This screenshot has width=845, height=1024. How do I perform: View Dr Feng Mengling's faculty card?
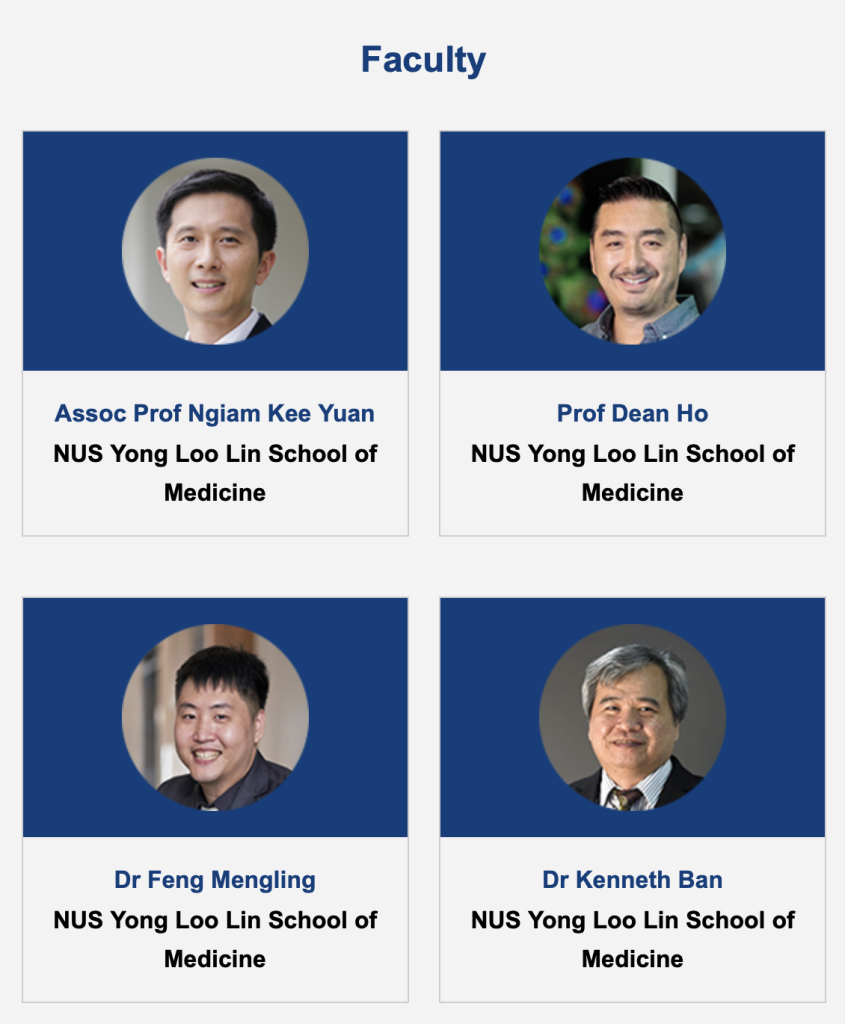pyautogui.click(x=215, y=880)
